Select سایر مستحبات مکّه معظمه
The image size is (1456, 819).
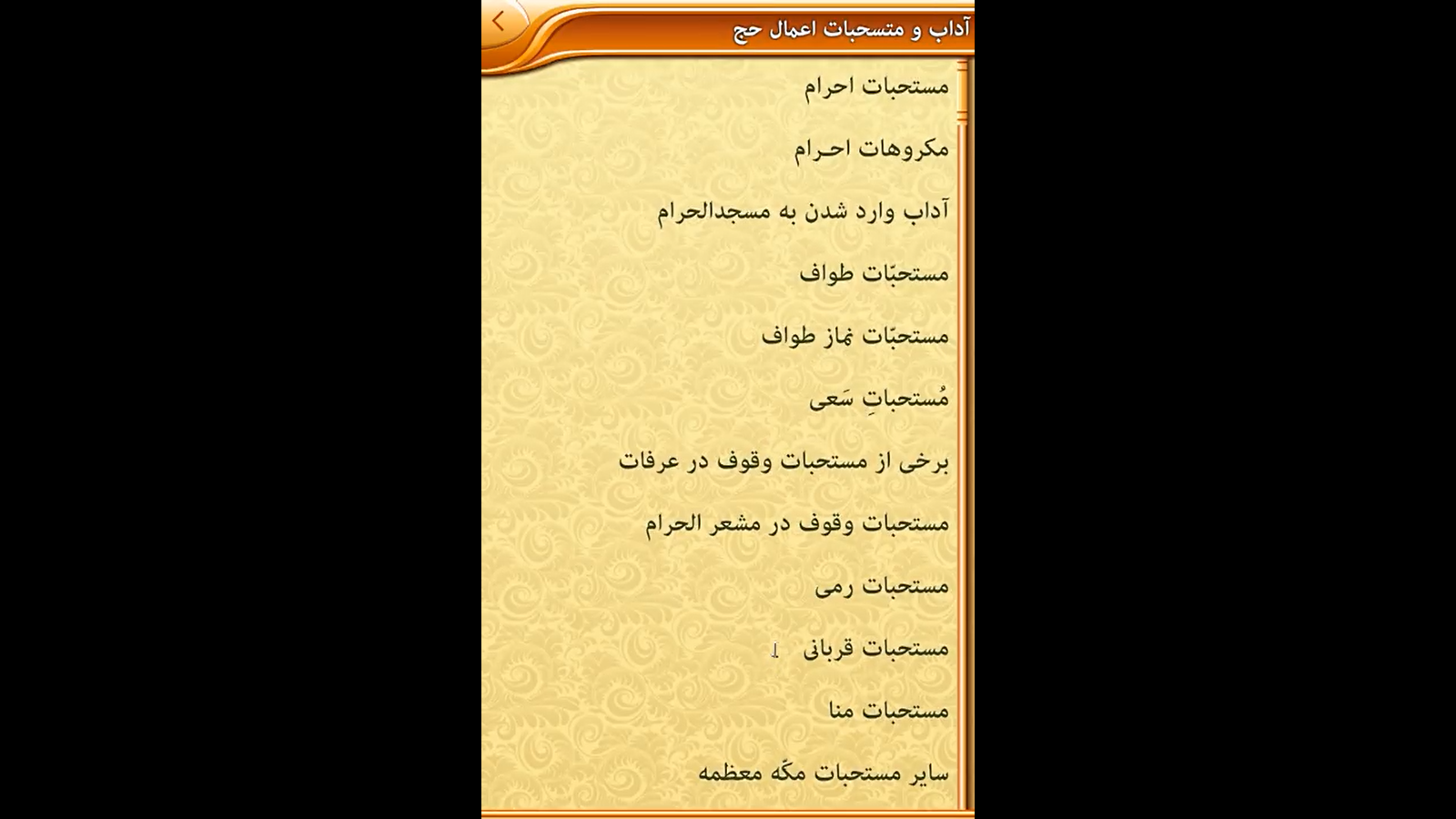[x=823, y=773]
